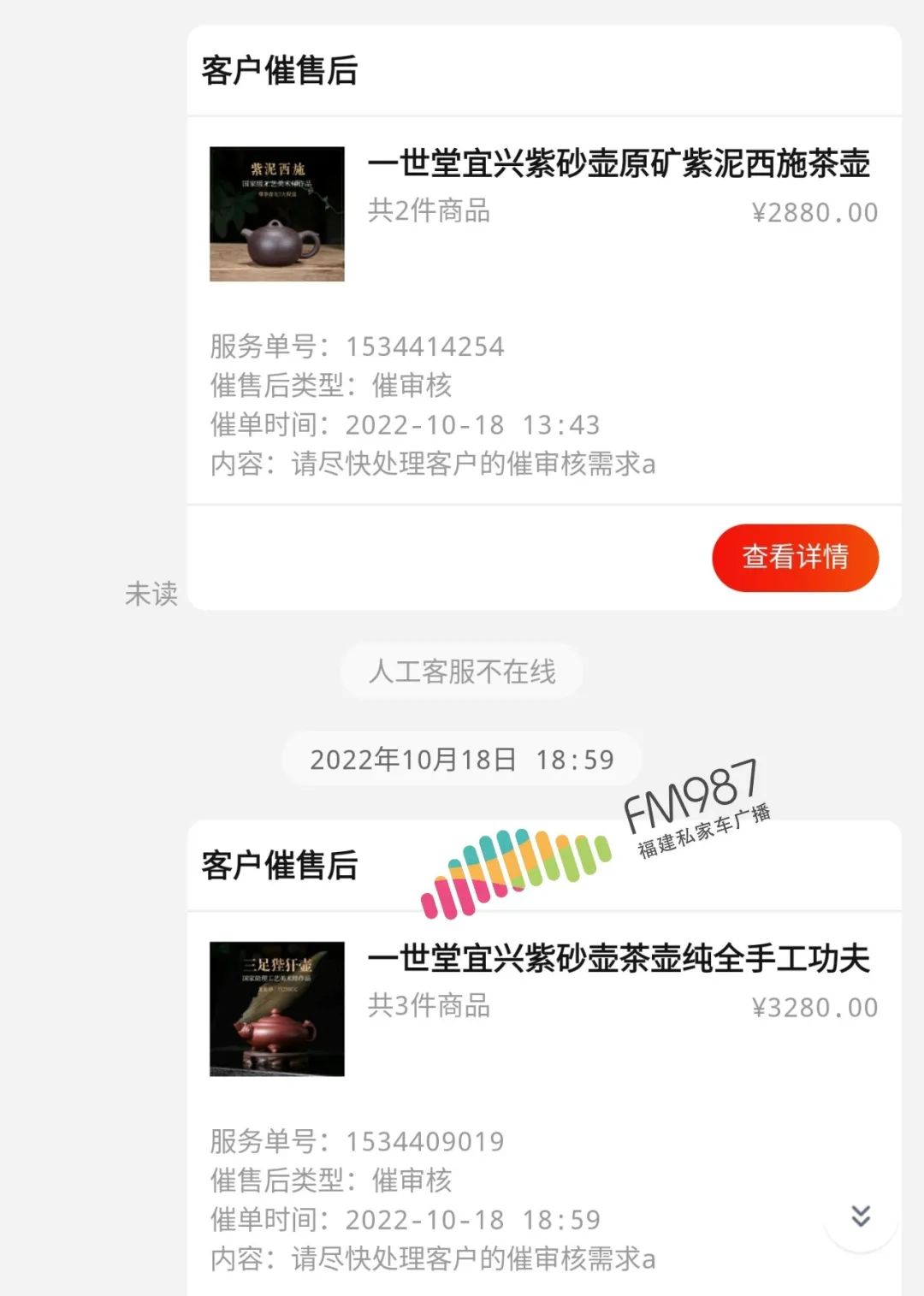Mark the first reminder card as read
Viewport: 924px width, 1296px height.
151,595
